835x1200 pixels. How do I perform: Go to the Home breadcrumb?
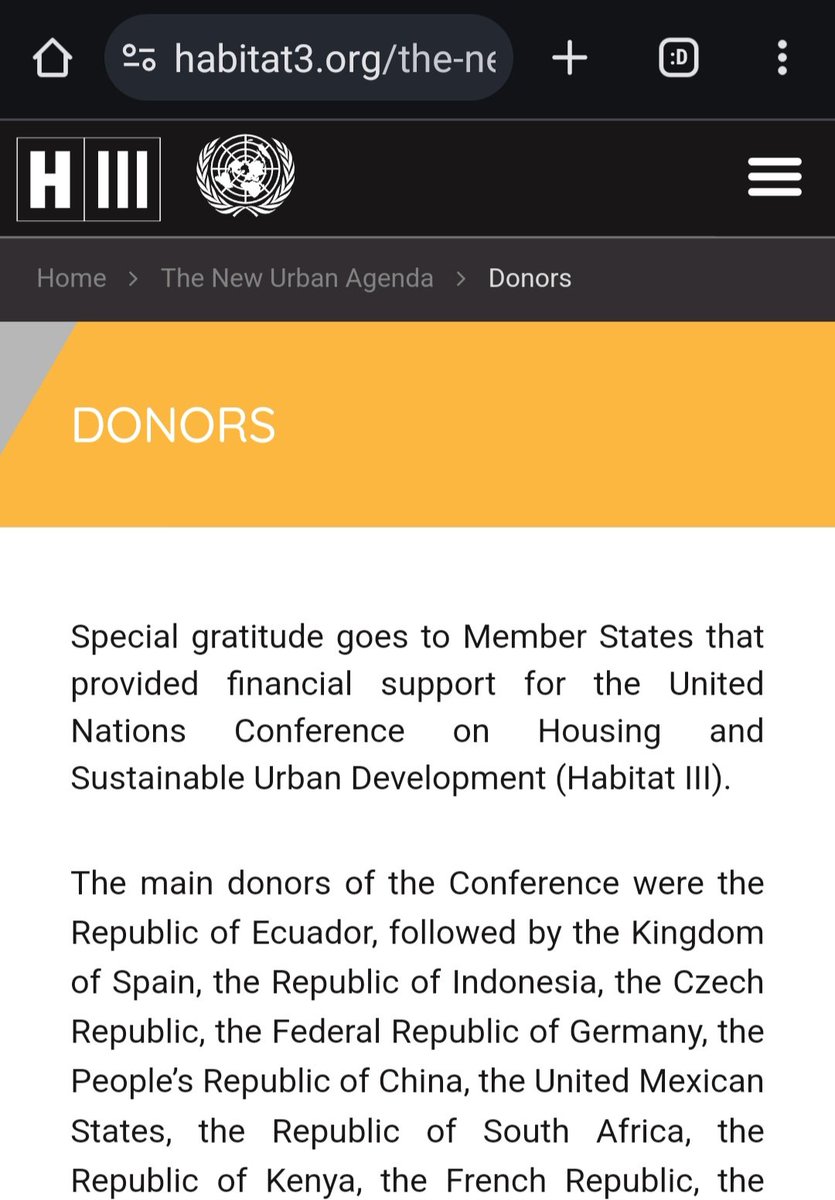click(x=71, y=278)
